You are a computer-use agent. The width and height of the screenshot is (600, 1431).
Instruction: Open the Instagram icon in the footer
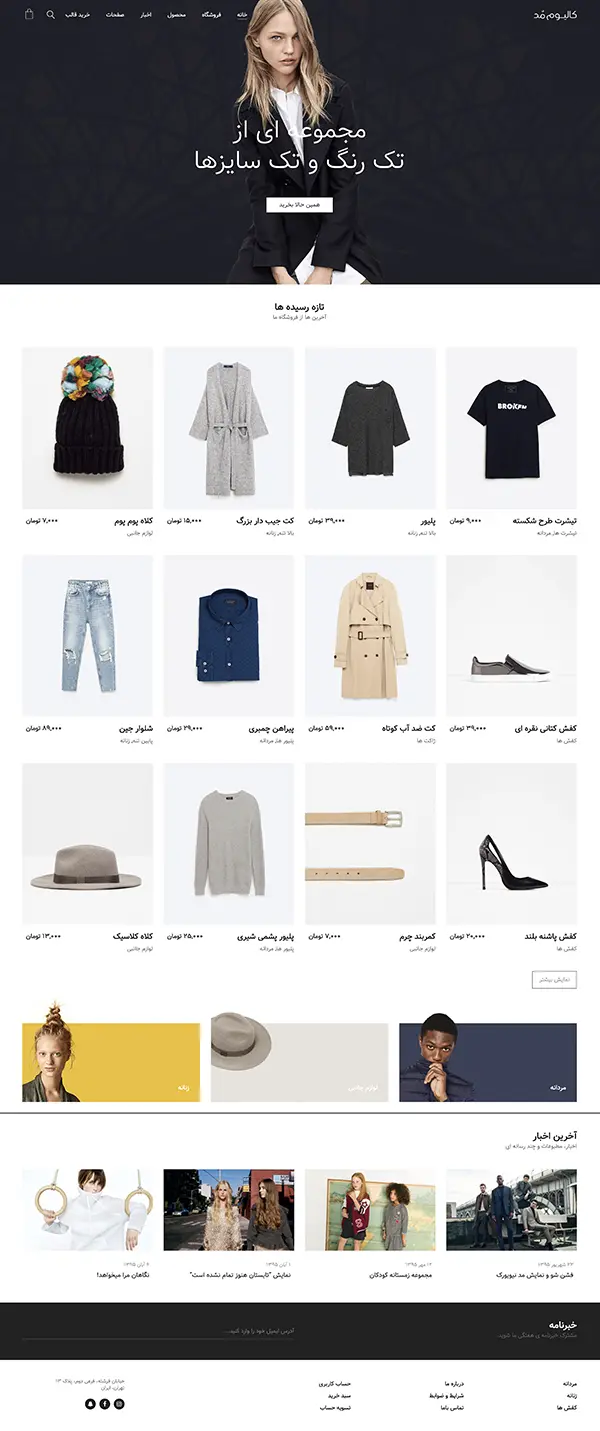coord(120,1404)
